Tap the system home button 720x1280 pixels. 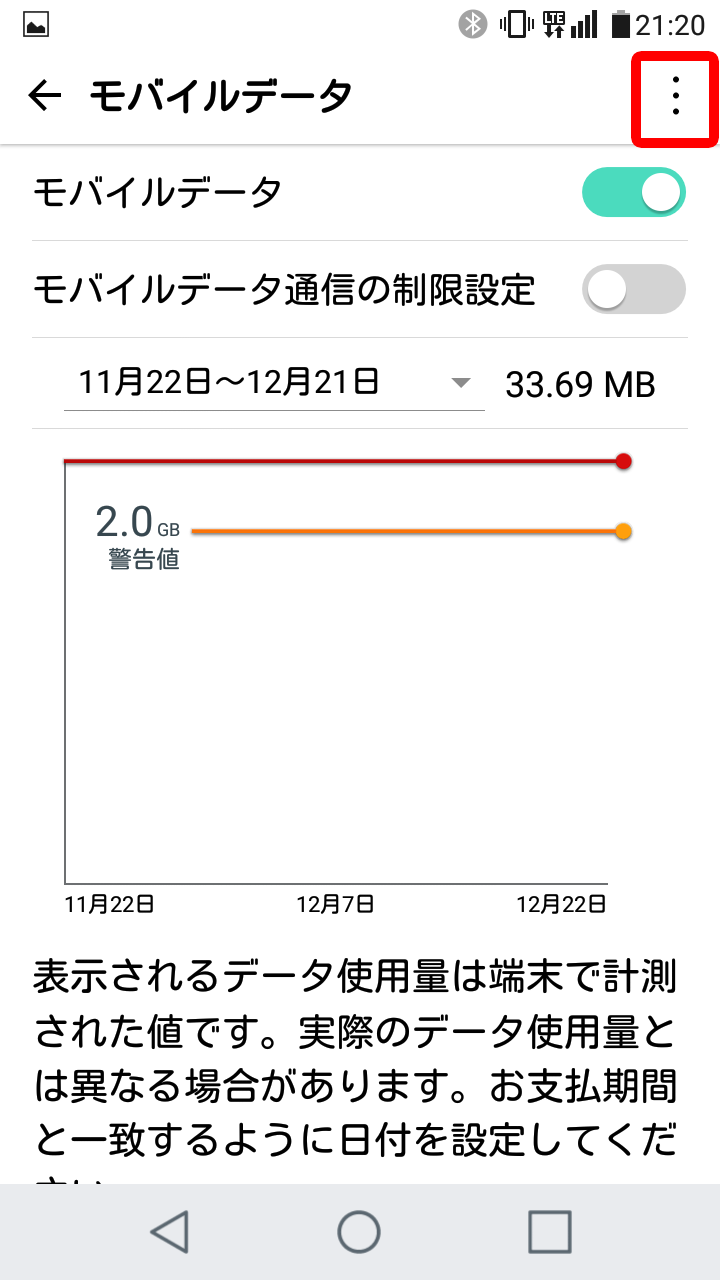click(x=359, y=1232)
